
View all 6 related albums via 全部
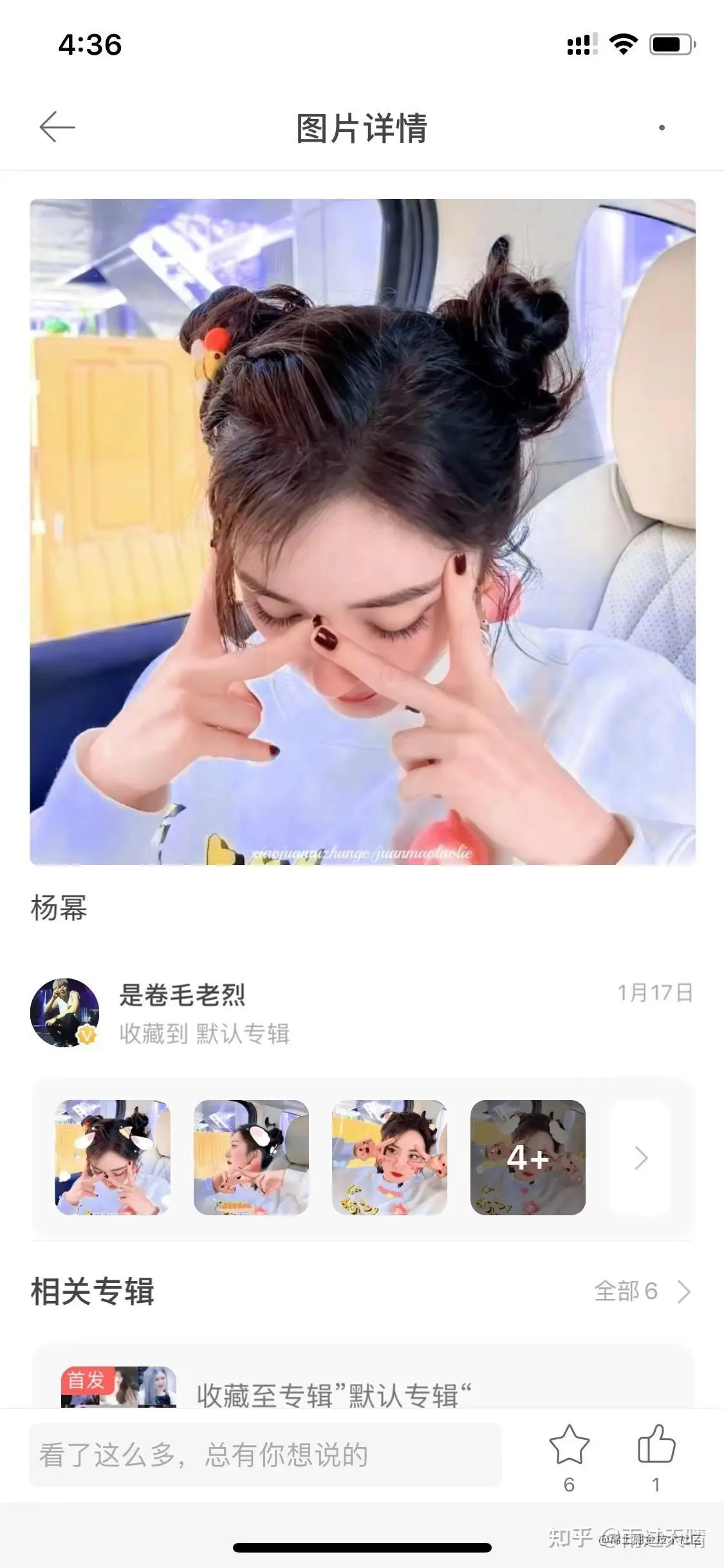pyautogui.click(x=642, y=1291)
